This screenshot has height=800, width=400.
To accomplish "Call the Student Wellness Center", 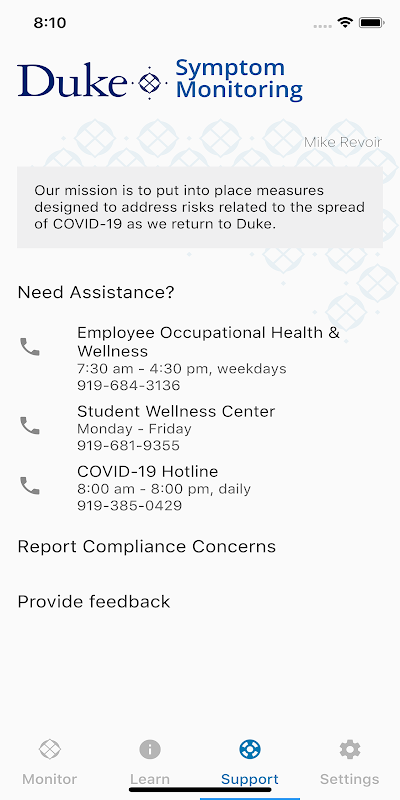I will pos(200,428).
